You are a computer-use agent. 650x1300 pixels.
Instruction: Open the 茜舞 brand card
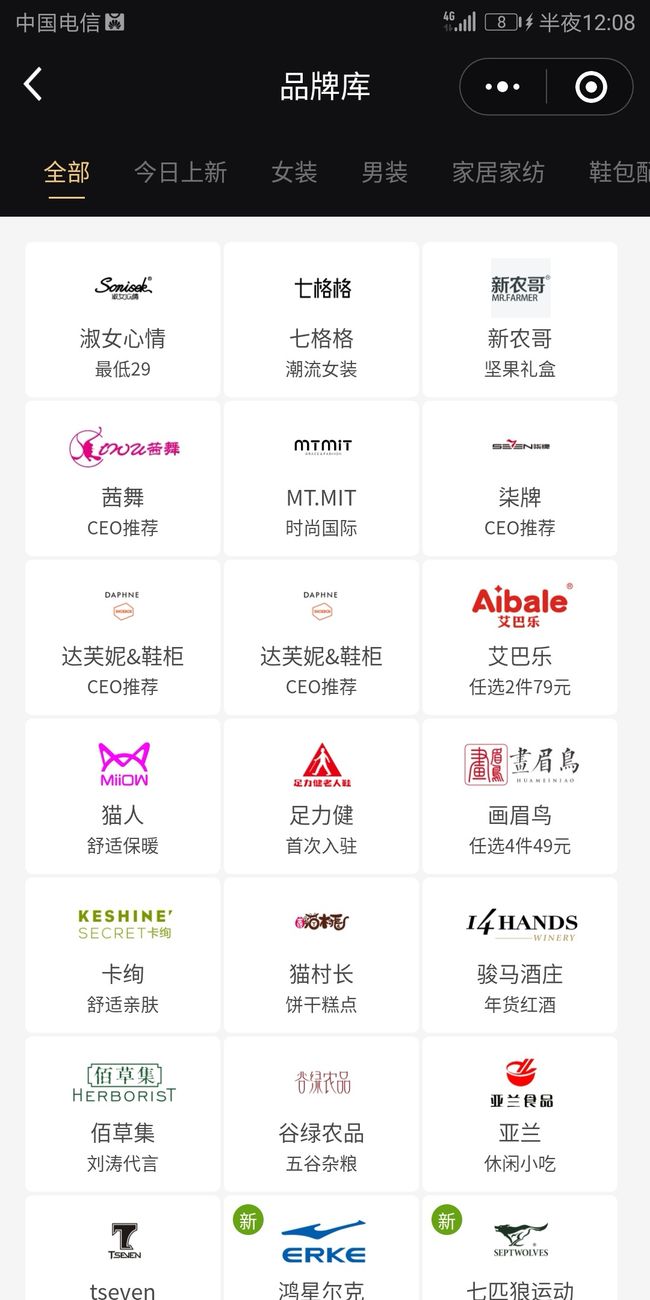click(123, 478)
